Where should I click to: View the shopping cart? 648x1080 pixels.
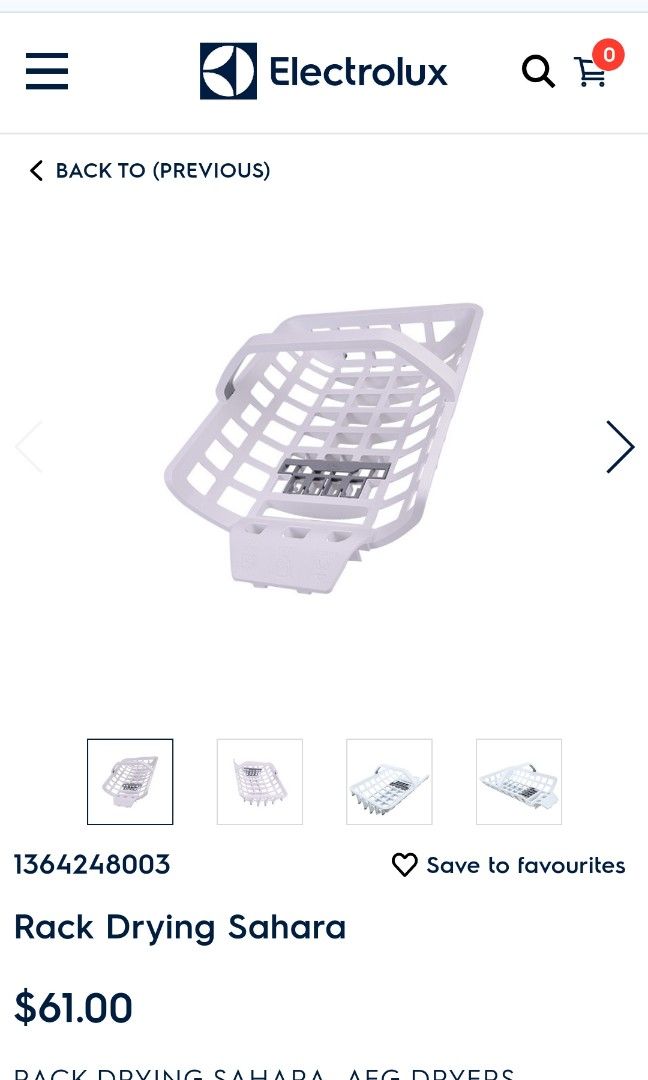pyautogui.click(x=592, y=71)
